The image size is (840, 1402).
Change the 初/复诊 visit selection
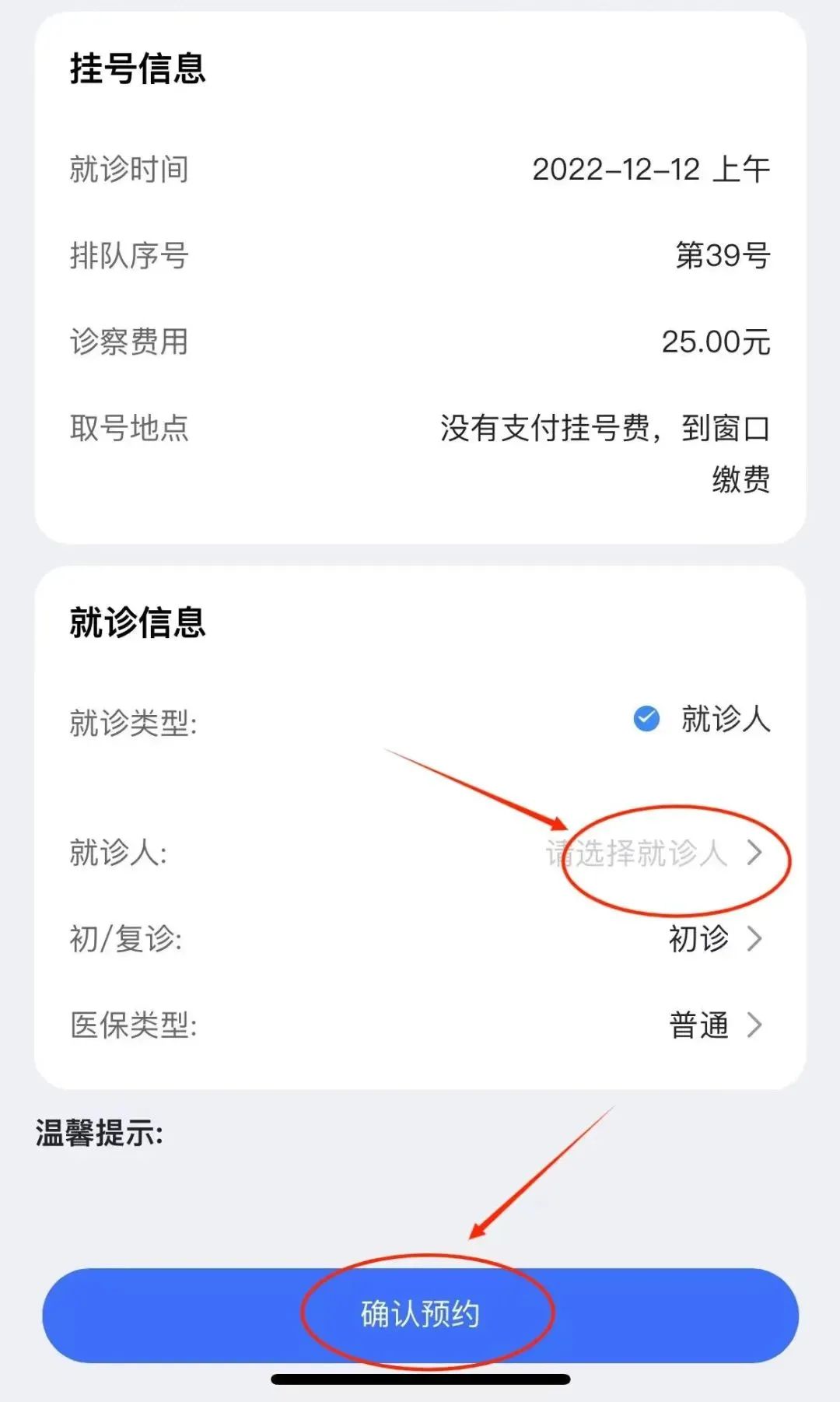[714, 939]
